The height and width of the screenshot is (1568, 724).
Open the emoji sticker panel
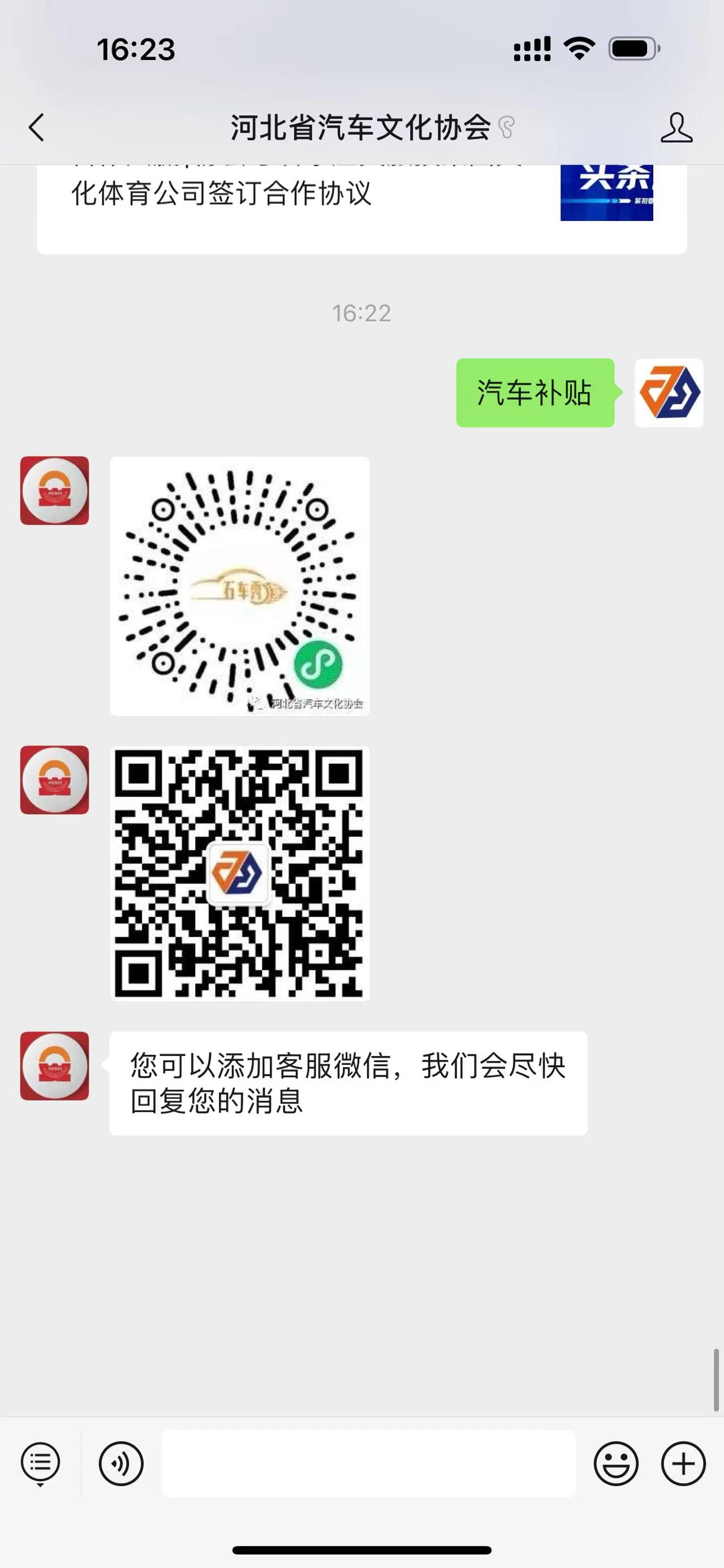[615, 1463]
